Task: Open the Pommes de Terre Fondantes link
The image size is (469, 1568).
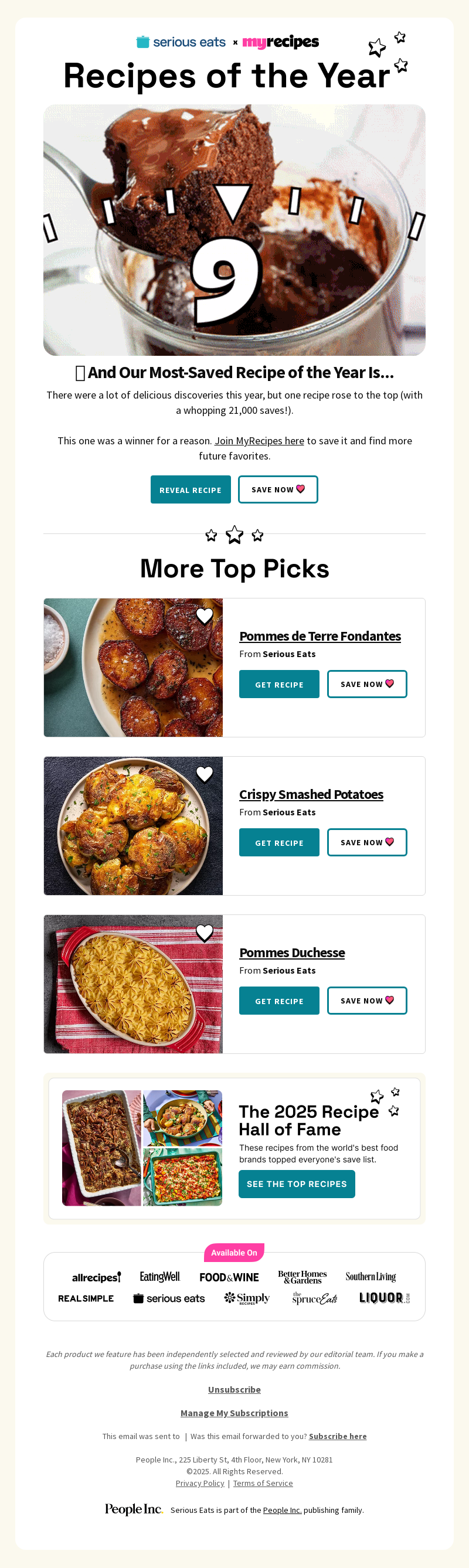Action: [x=320, y=636]
